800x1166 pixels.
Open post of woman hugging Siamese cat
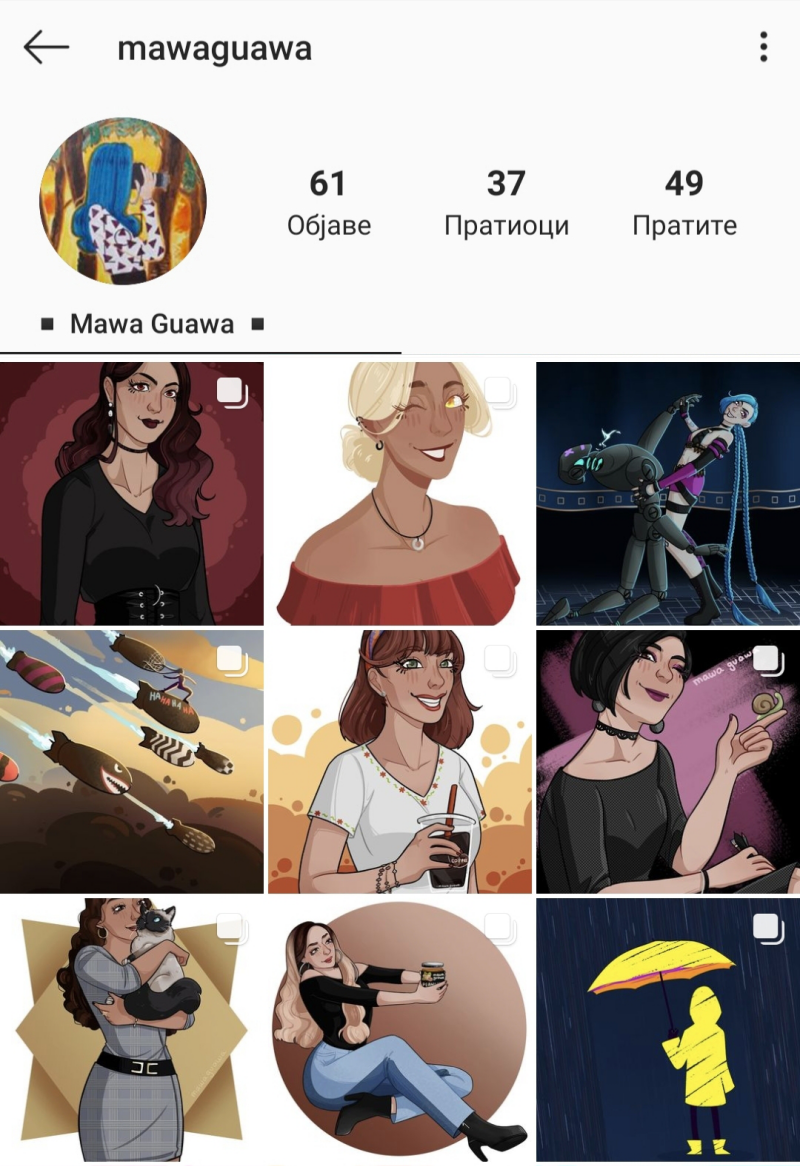coord(132,1030)
